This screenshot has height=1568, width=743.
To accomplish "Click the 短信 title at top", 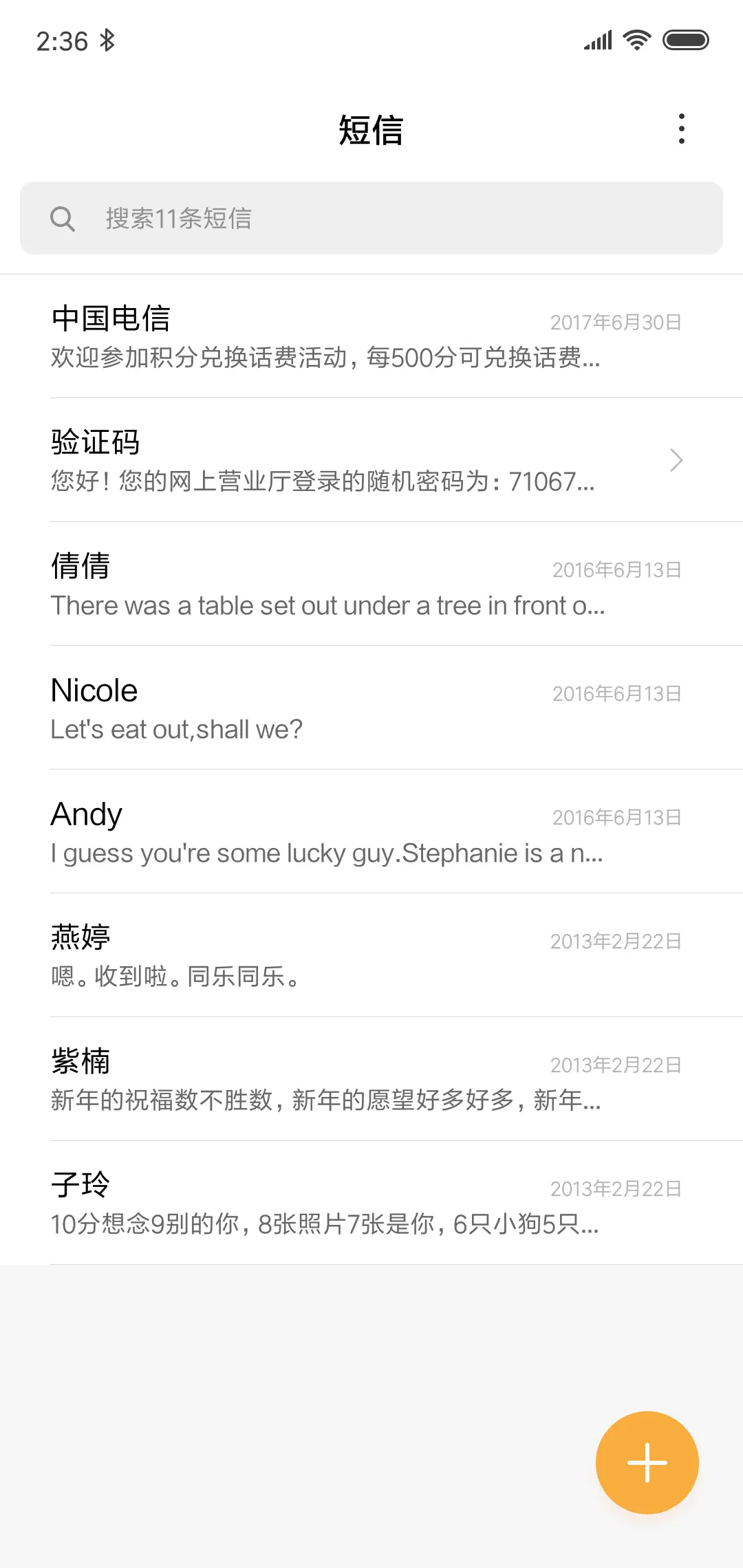I will tap(371, 131).
